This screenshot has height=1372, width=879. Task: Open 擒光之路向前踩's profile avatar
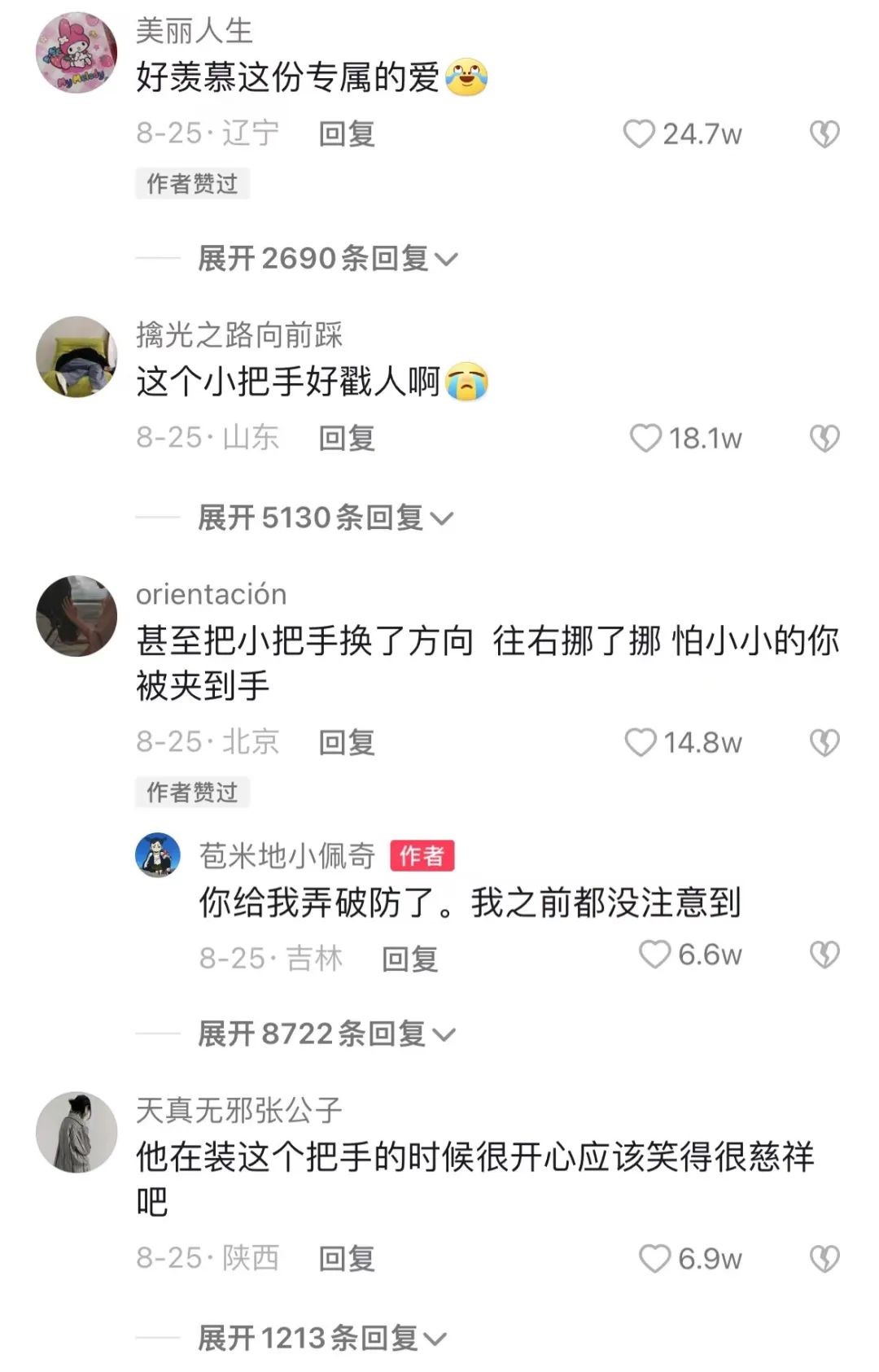click(77, 357)
